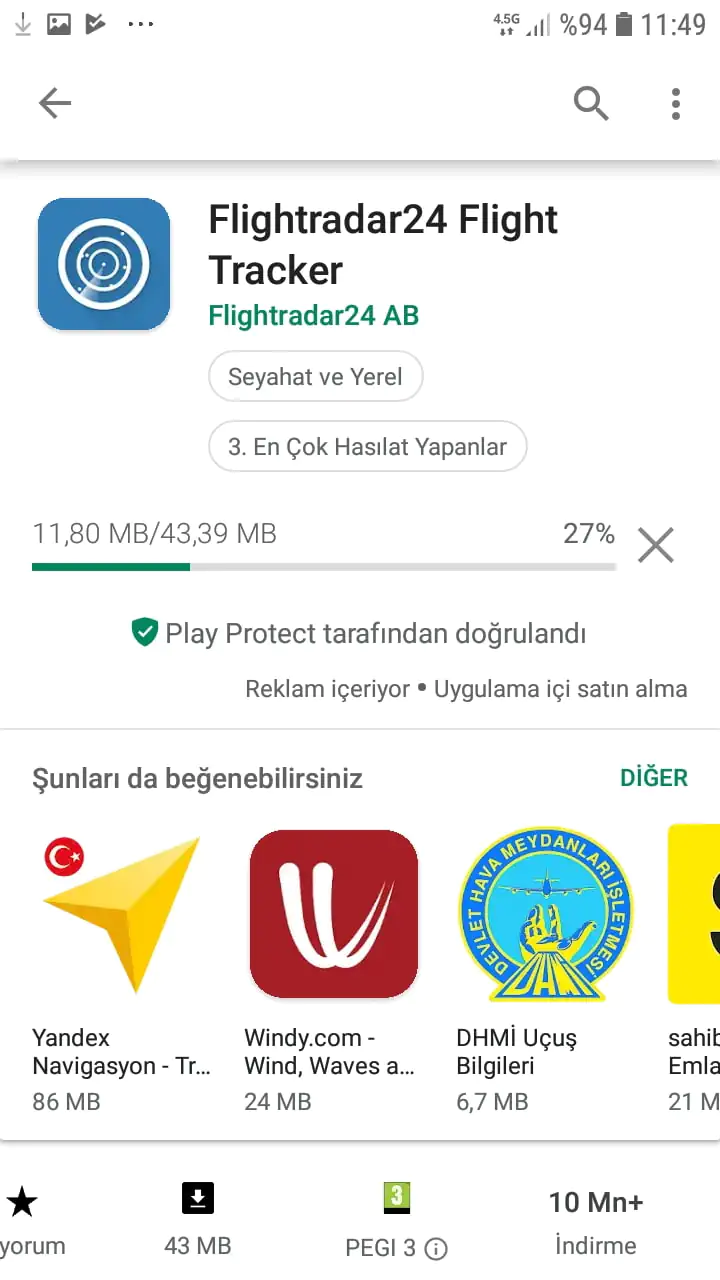The width and height of the screenshot is (720, 1280).
Task: Go back using the arrow icon
Action: click(x=55, y=103)
